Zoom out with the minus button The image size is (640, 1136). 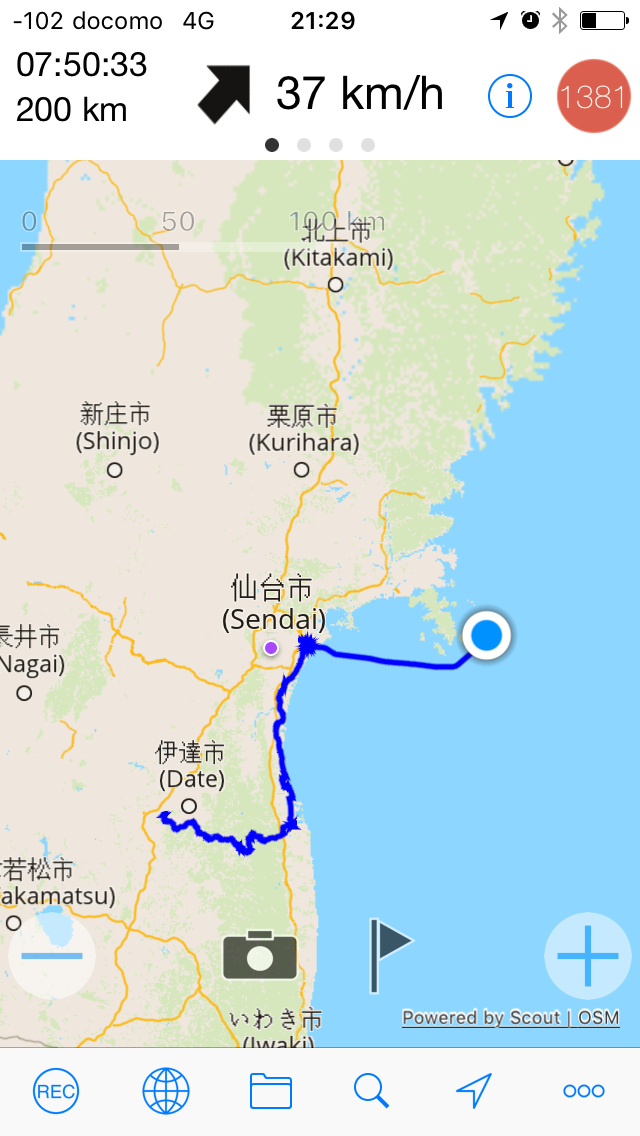coord(52,955)
